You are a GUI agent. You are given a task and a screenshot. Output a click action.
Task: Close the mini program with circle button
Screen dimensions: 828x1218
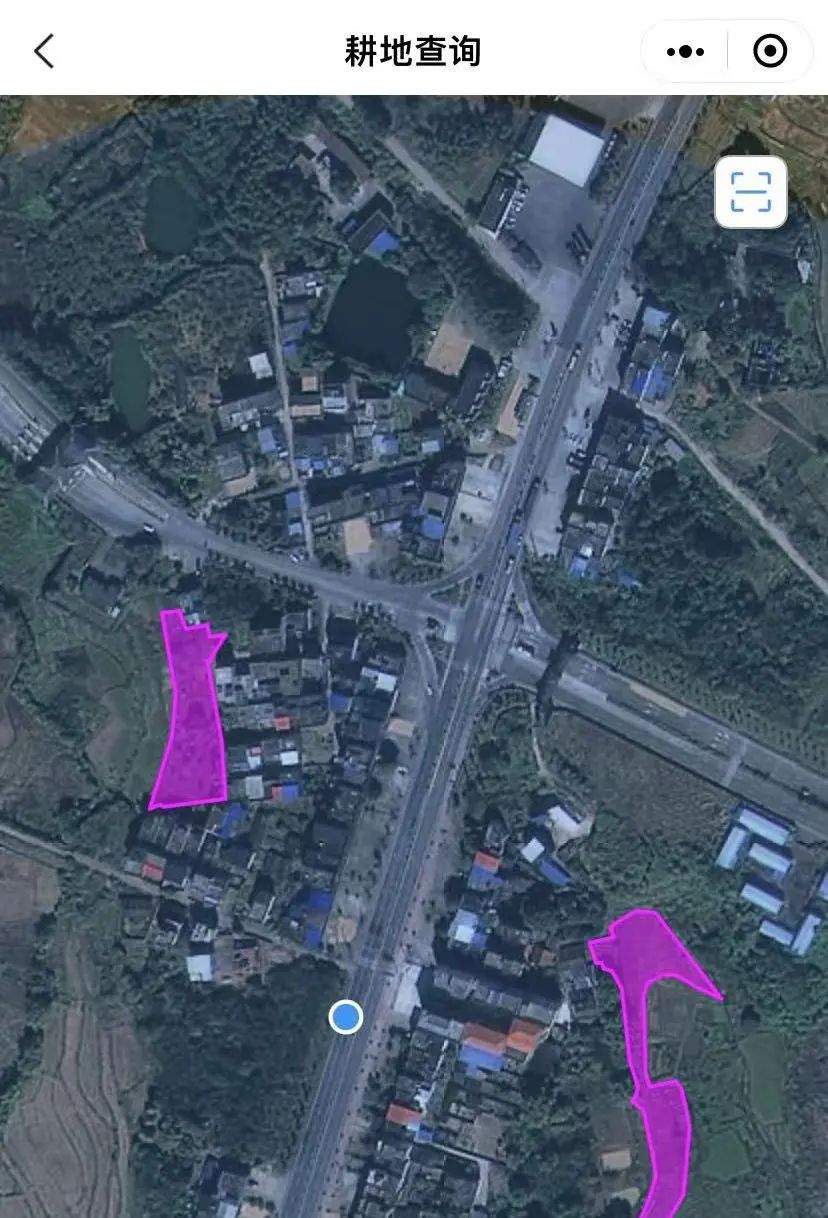pyautogui.click(x=769, y=51)
